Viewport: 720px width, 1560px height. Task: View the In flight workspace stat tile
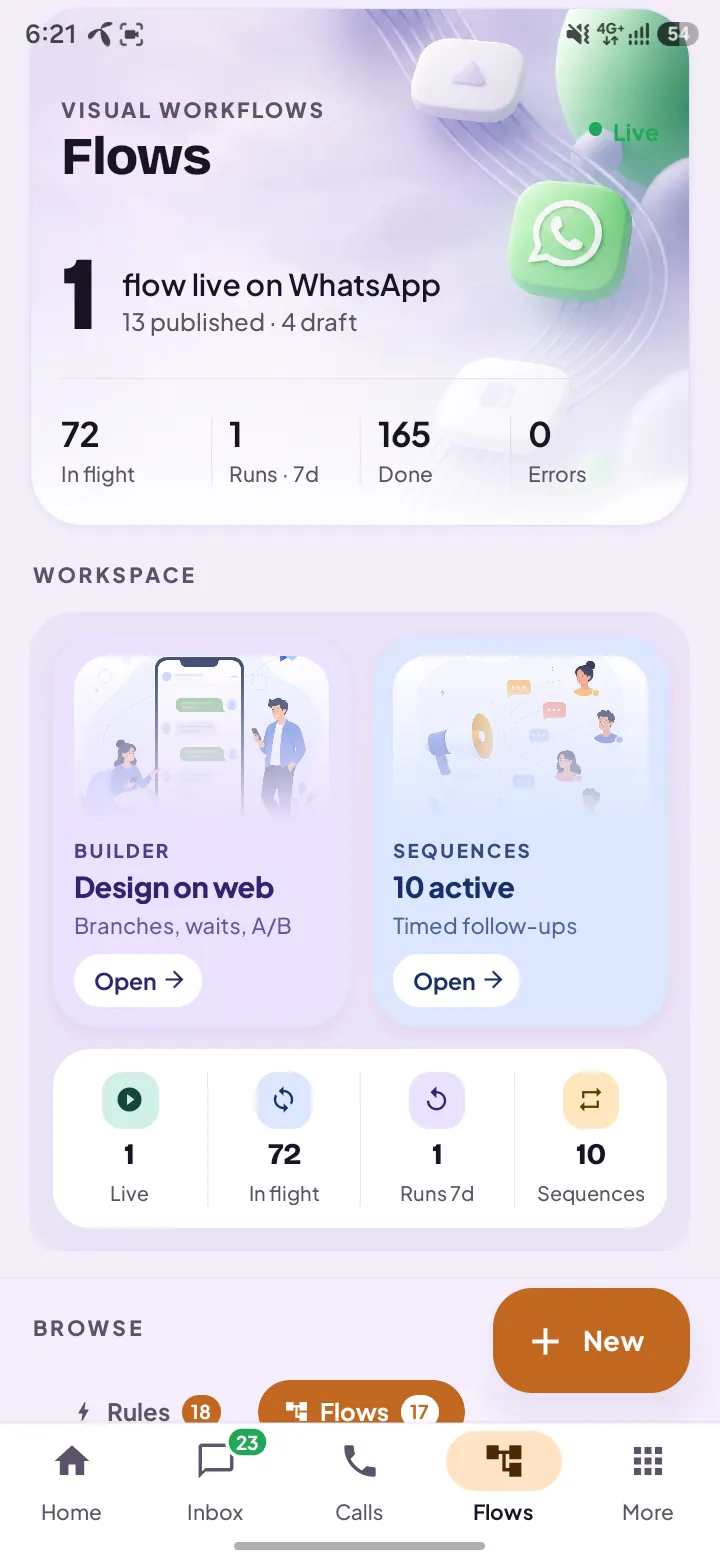tap(284, 1138)
